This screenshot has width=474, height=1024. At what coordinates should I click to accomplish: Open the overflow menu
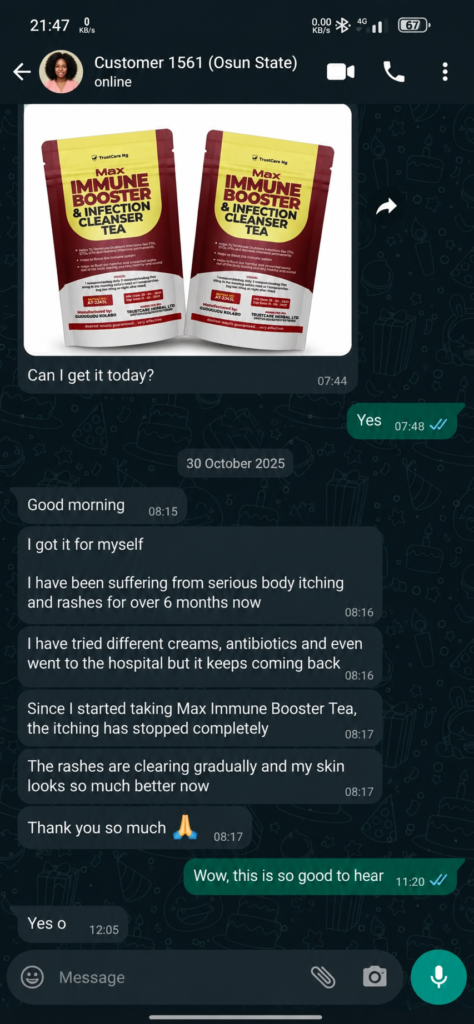tap(445, 72)
